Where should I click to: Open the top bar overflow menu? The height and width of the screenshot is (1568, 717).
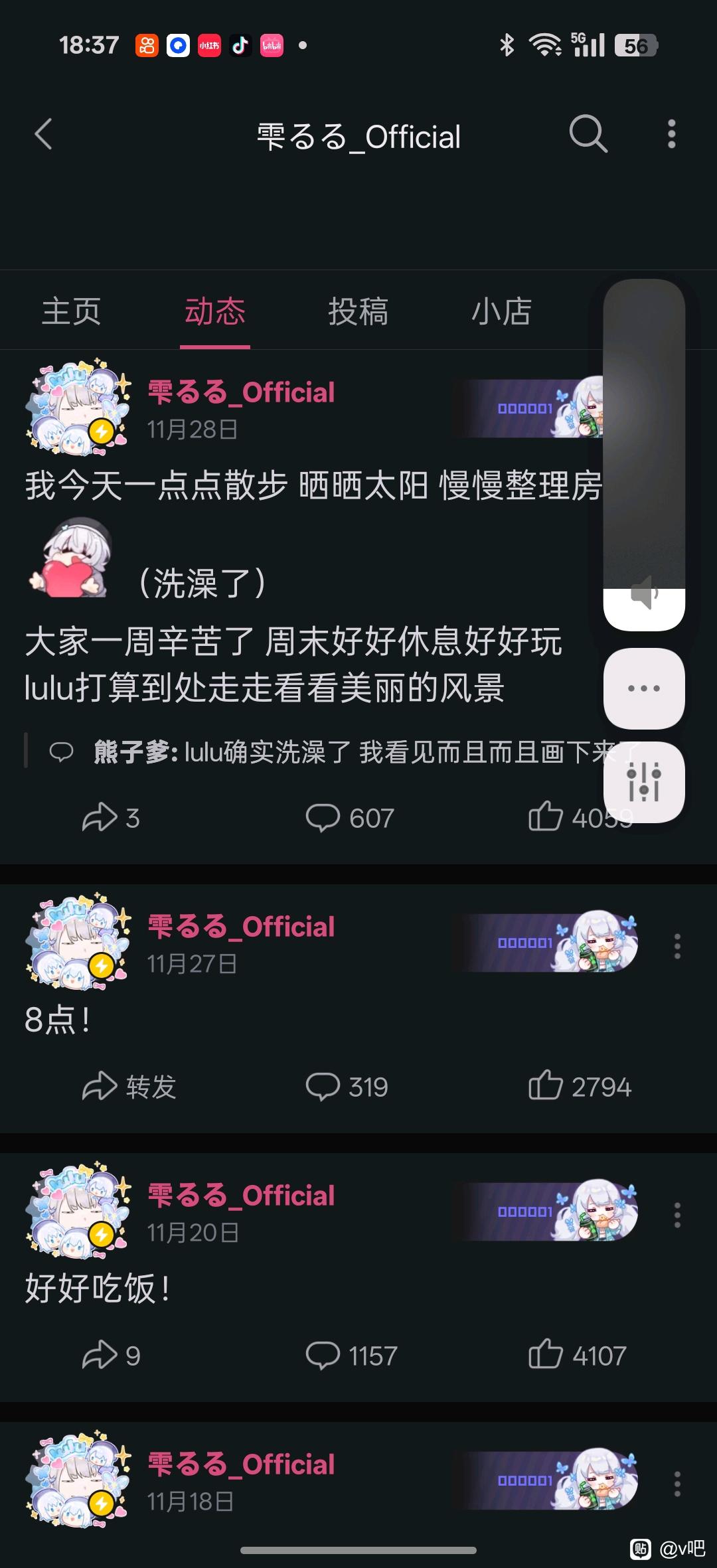point(671,135)
